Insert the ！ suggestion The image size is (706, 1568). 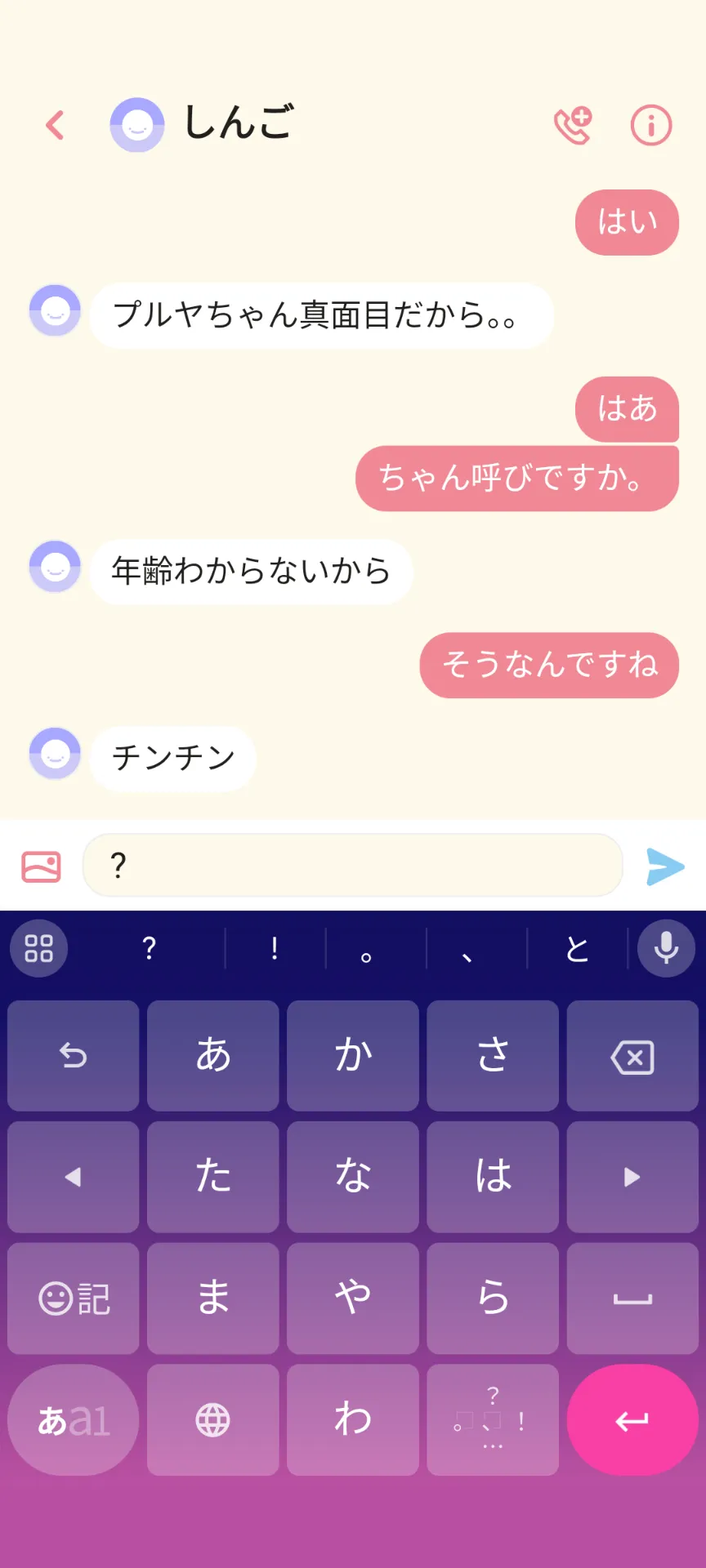tap(275, 949)
